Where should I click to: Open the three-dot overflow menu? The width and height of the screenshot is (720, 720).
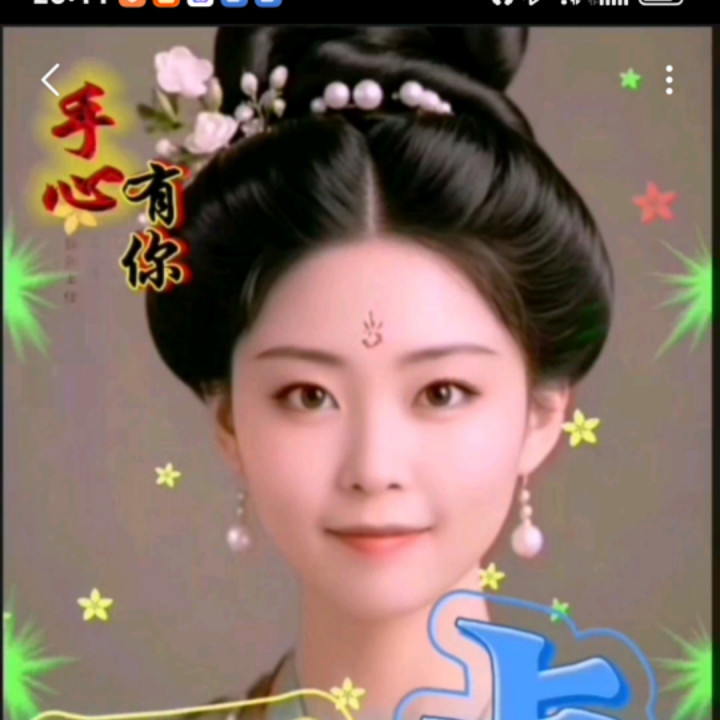pos(669,80)
